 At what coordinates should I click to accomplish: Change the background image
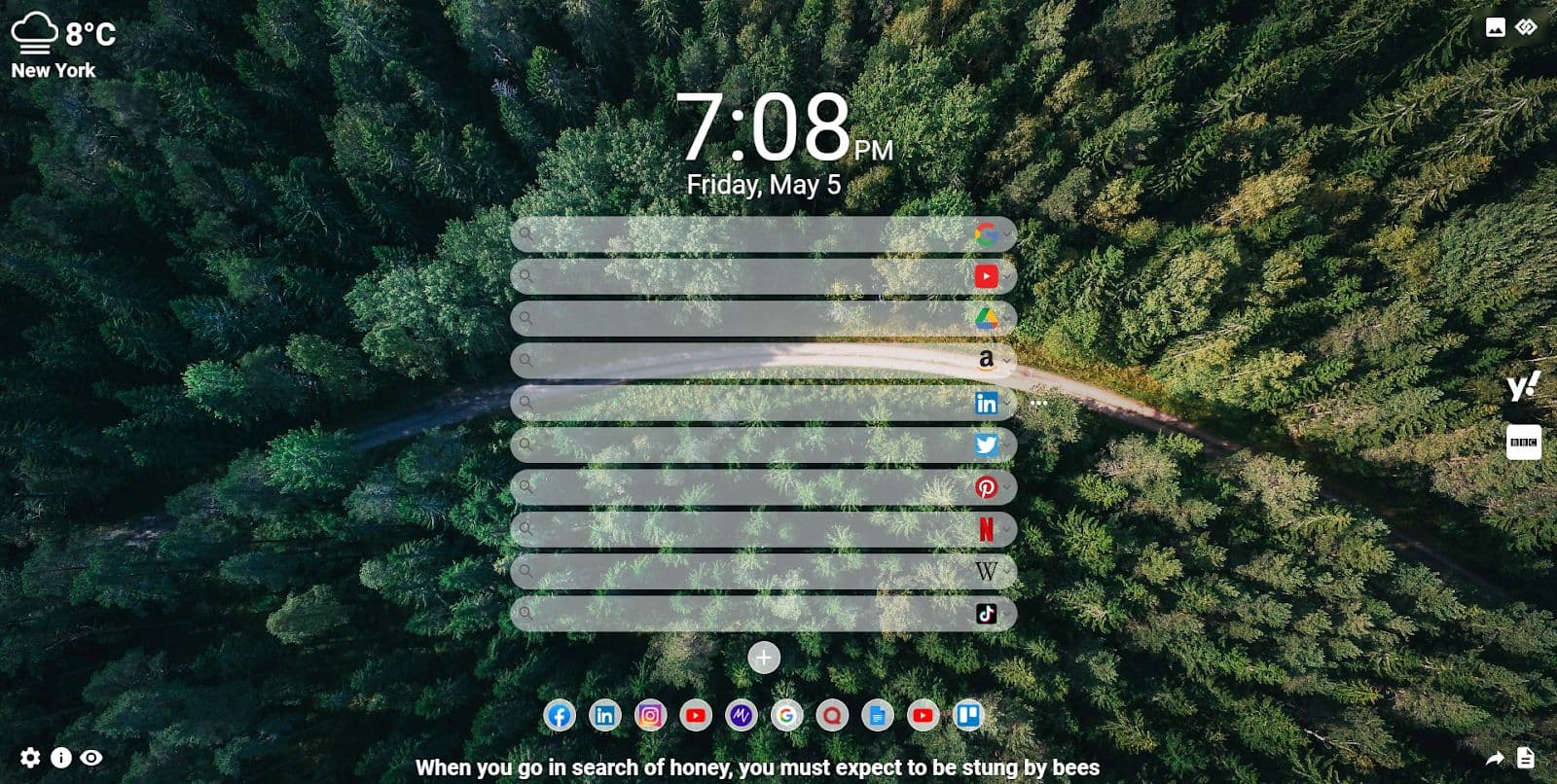point(1496,27)
